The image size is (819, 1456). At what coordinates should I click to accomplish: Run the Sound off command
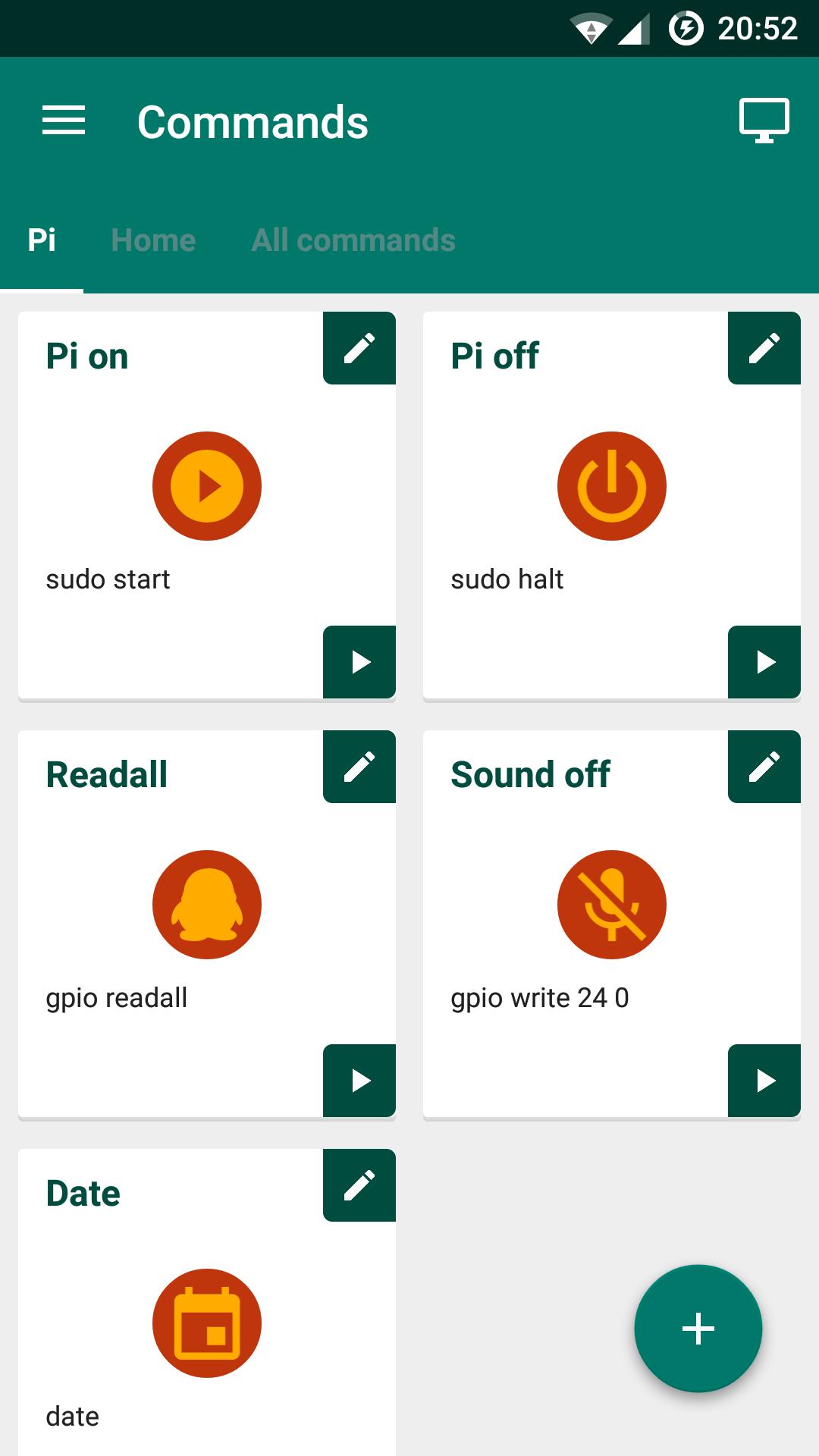pos(764,1081)
